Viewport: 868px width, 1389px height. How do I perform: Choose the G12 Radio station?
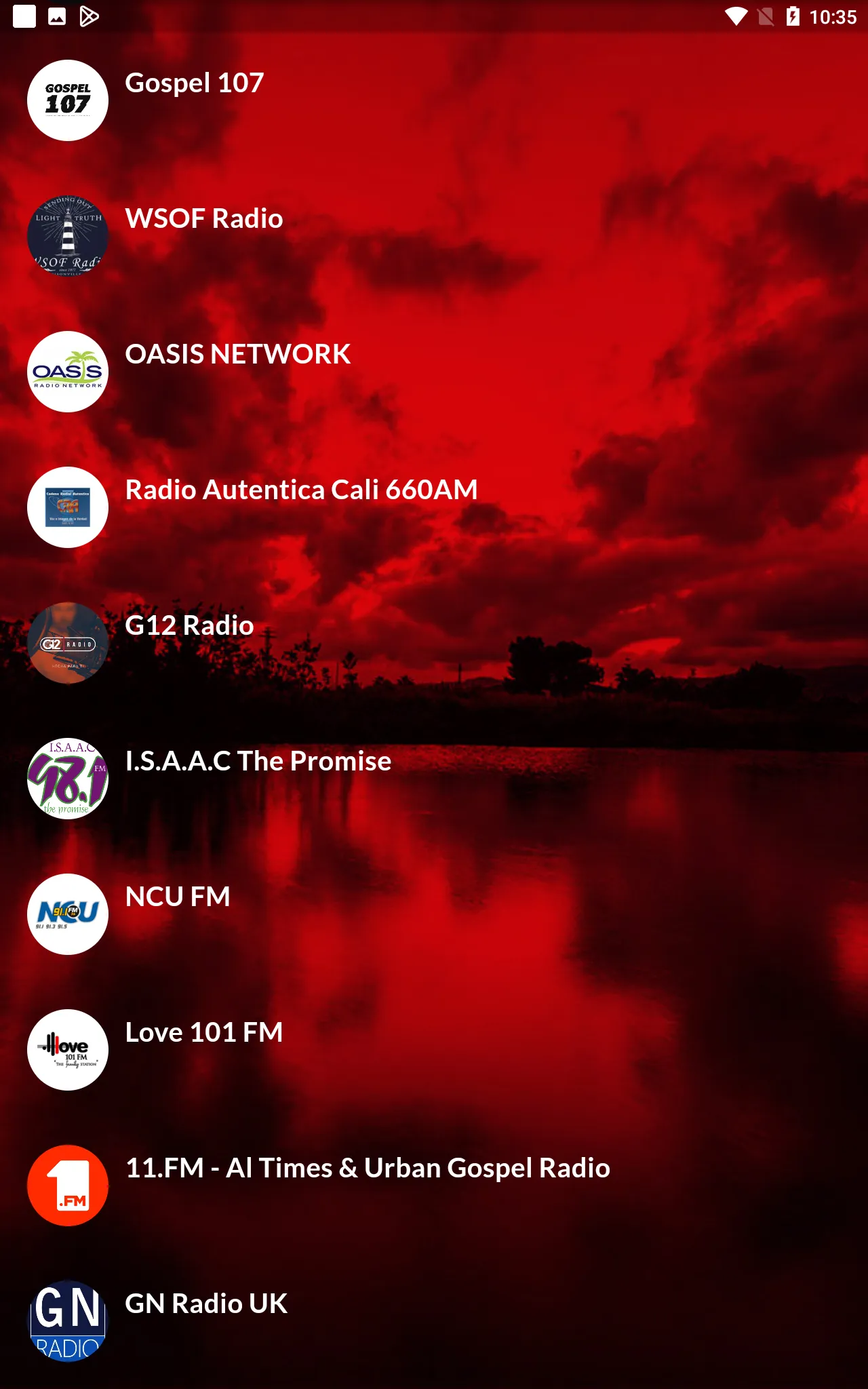click(x=434, y=643)
